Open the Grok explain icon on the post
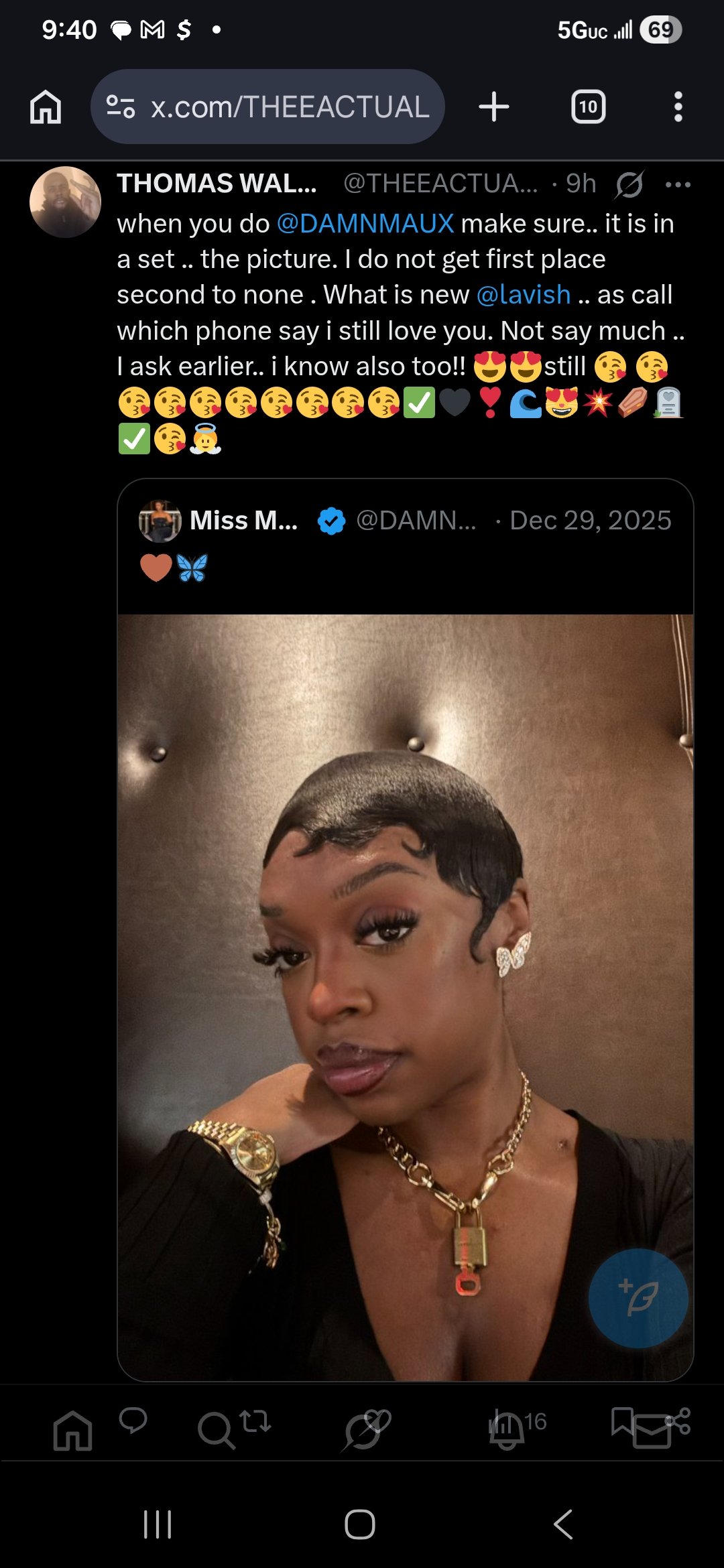The image size is (724, 1568). point(629,184)
